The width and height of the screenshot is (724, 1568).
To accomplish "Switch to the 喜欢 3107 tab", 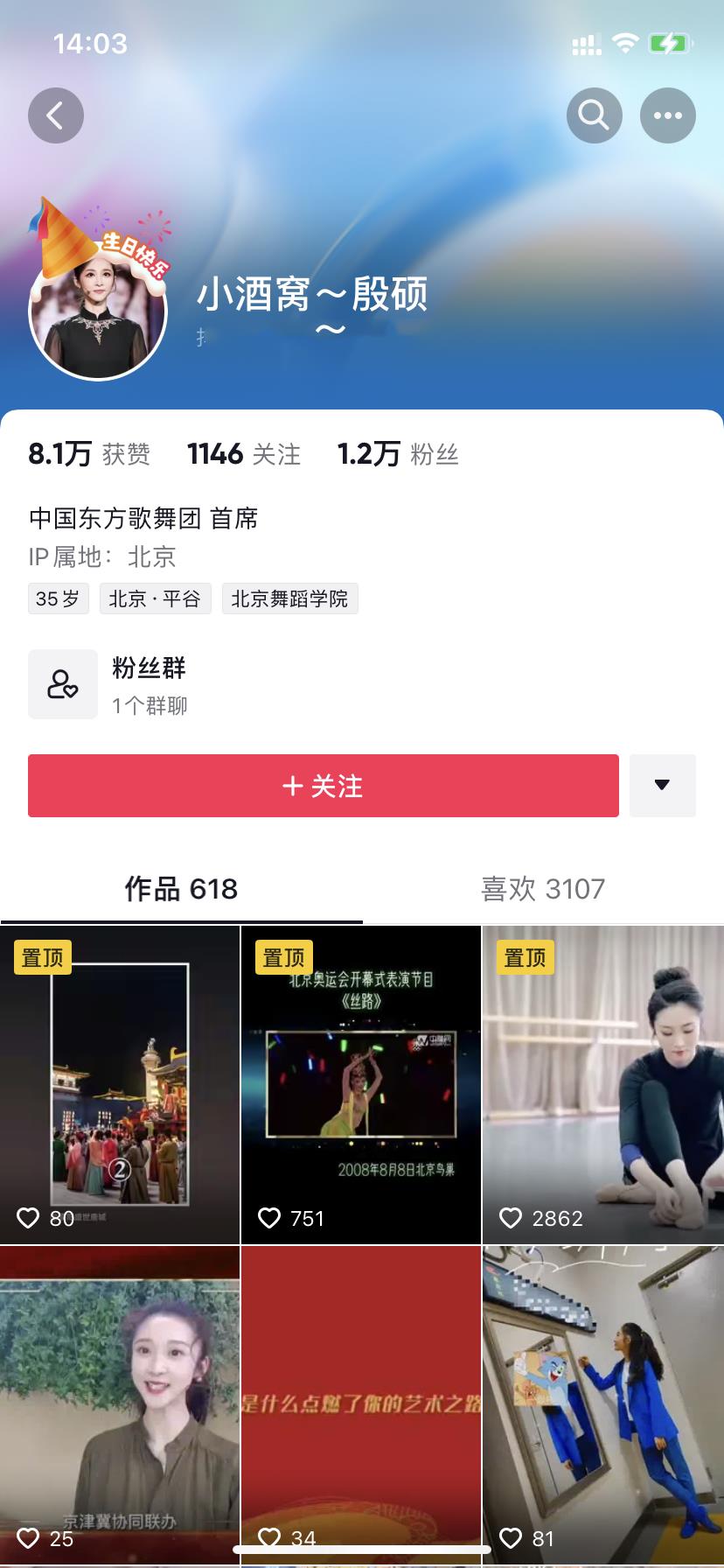I will click(x=543, y=889).
